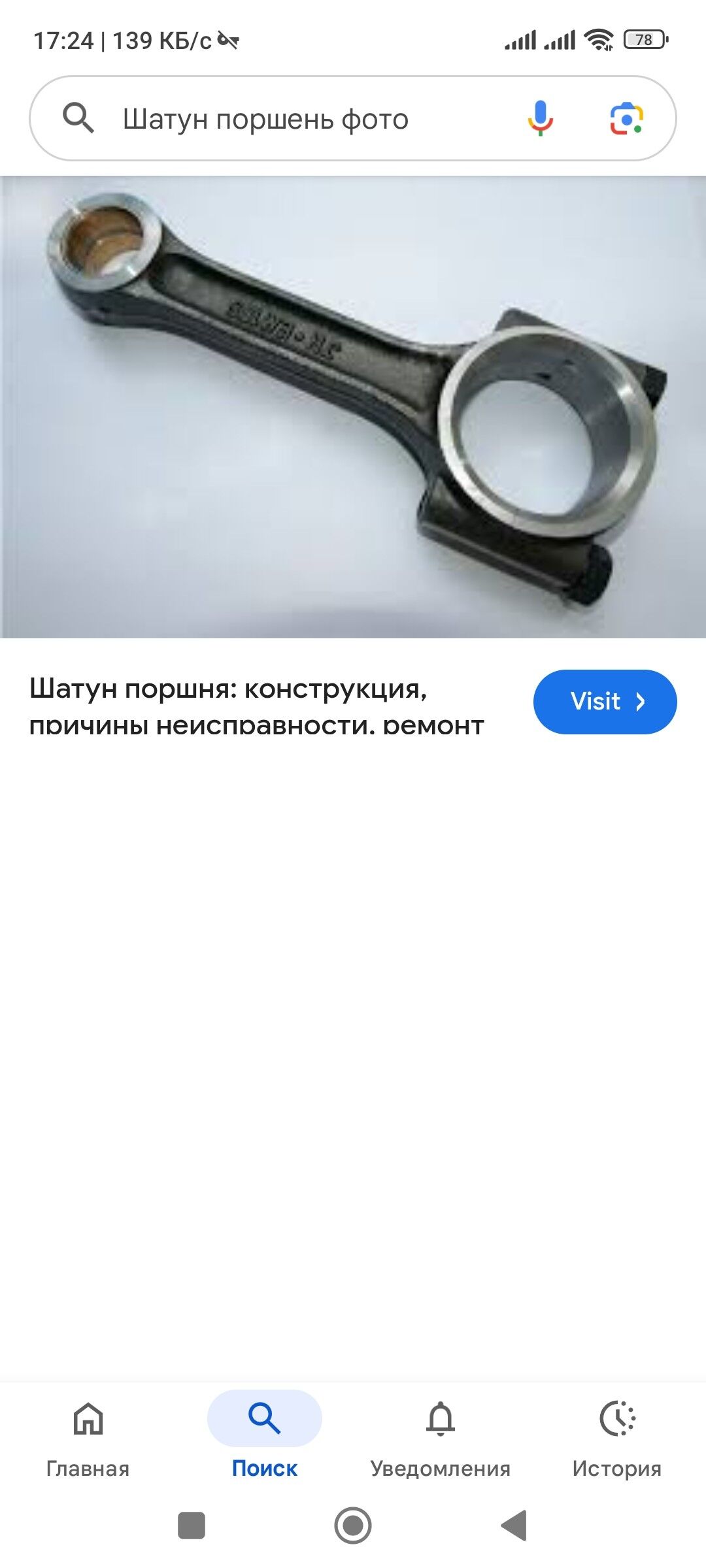The height and width of the screenshot is (1568, 706).
Task: Return to the home screen via system home
Action: [353, 1526]
